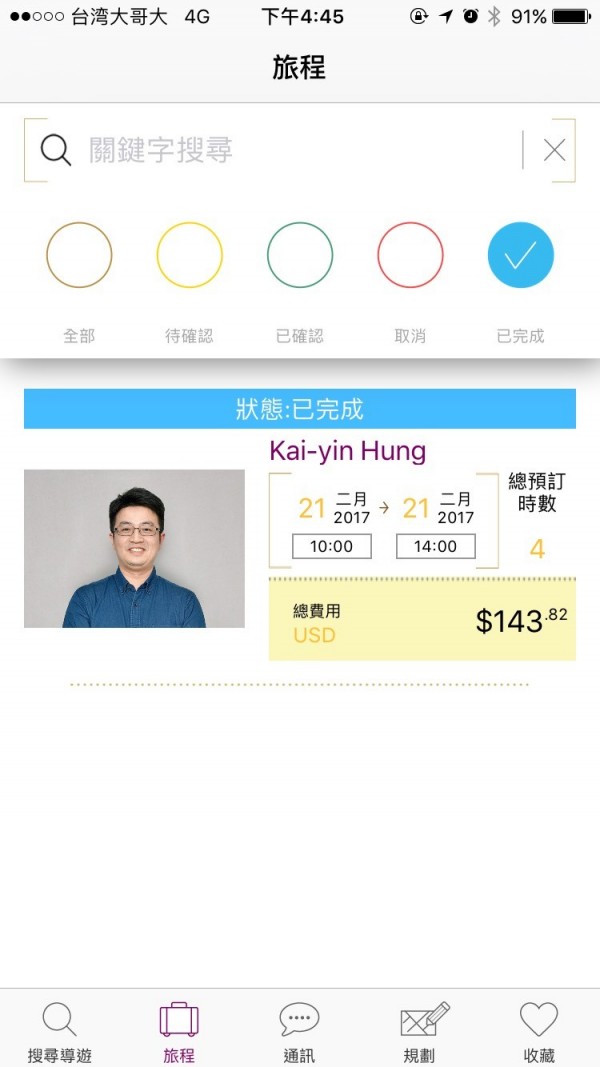Open the 旅程 tab
The height and width of the screenshot is (1067, 600).
(x=179, y=1031)
